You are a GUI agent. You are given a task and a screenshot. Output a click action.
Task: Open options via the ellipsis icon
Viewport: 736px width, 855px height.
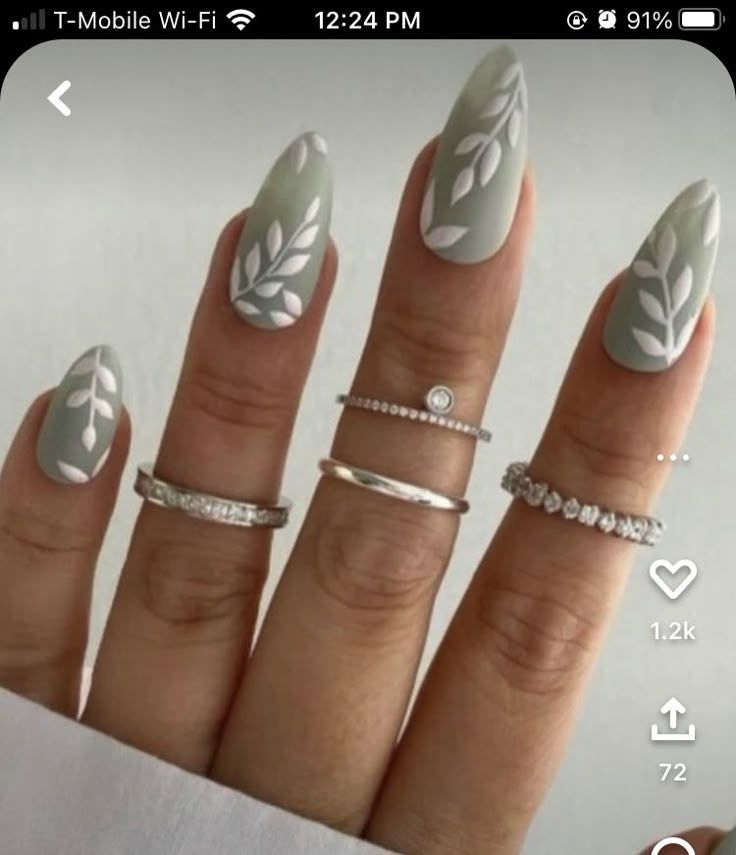coord(673,456)
